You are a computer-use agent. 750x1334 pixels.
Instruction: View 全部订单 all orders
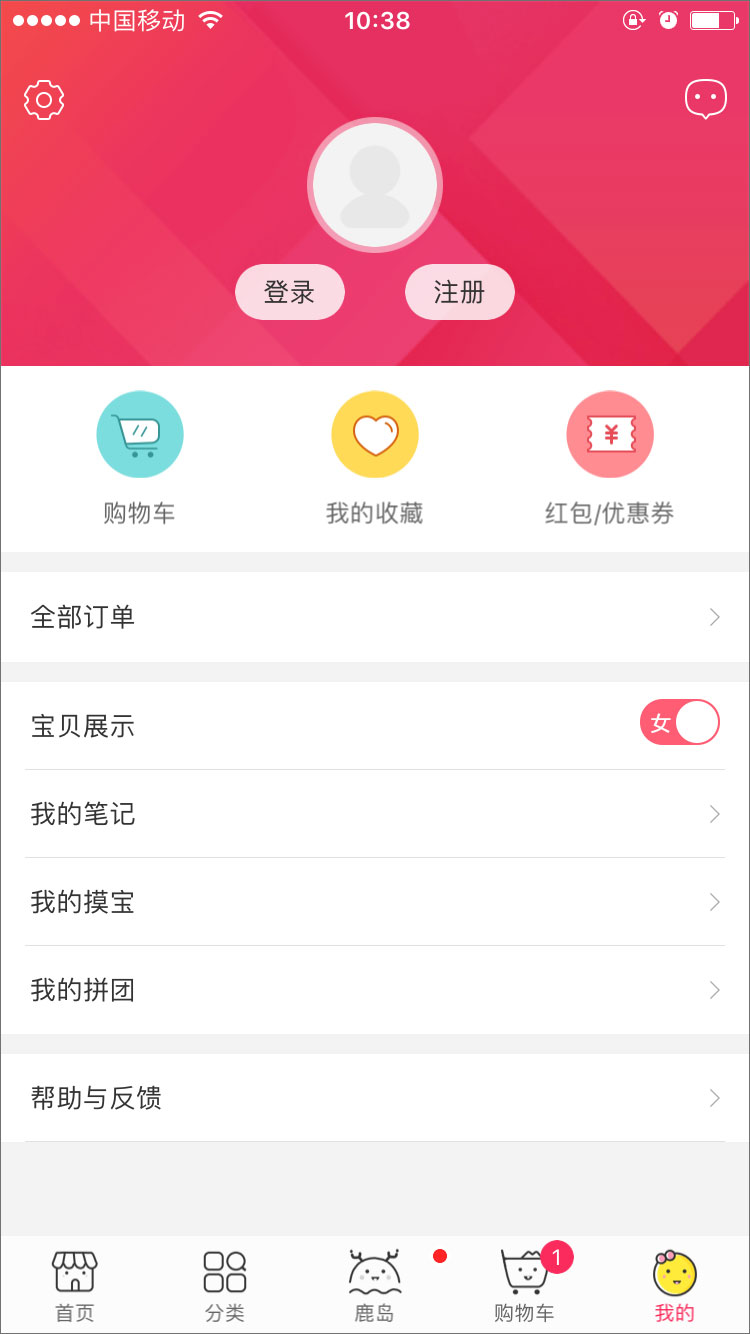click(375, 617)
